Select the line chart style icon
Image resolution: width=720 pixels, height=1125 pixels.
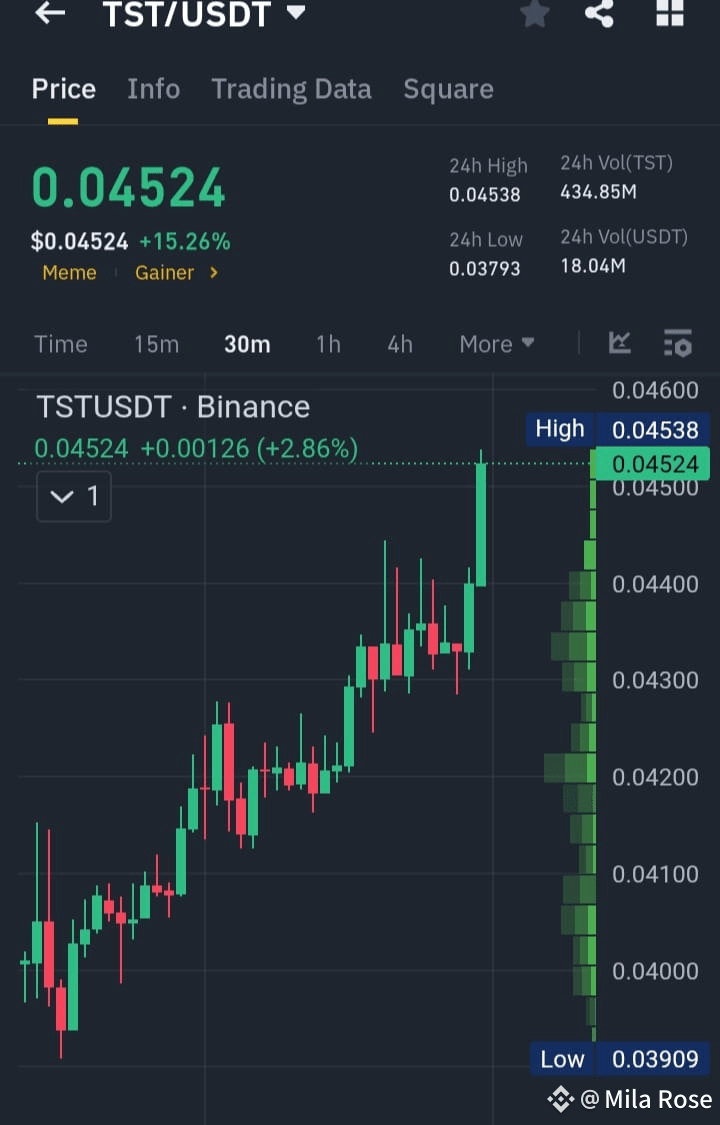(x=619, y=342)
